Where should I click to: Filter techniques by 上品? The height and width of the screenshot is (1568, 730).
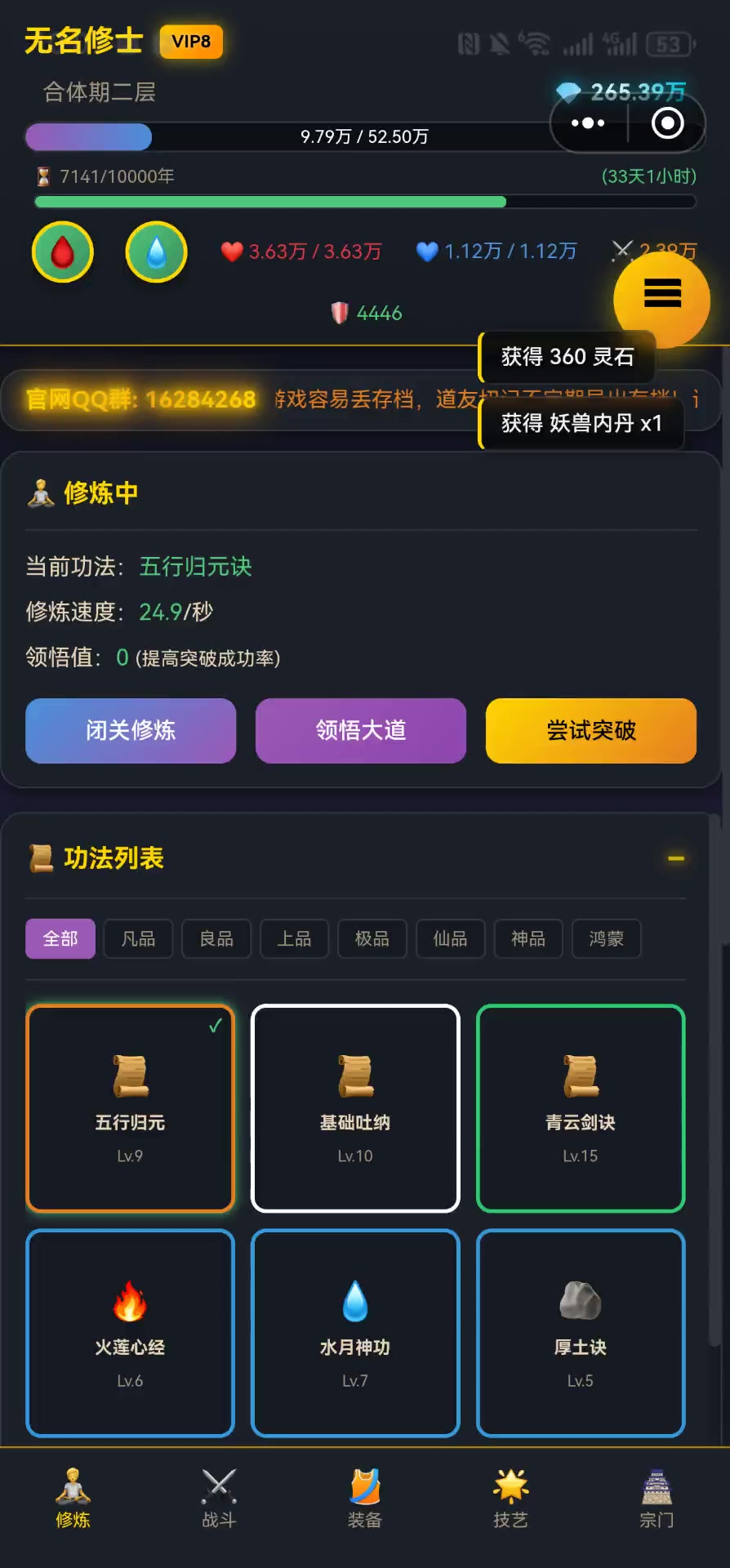click(x=294, y=939)
